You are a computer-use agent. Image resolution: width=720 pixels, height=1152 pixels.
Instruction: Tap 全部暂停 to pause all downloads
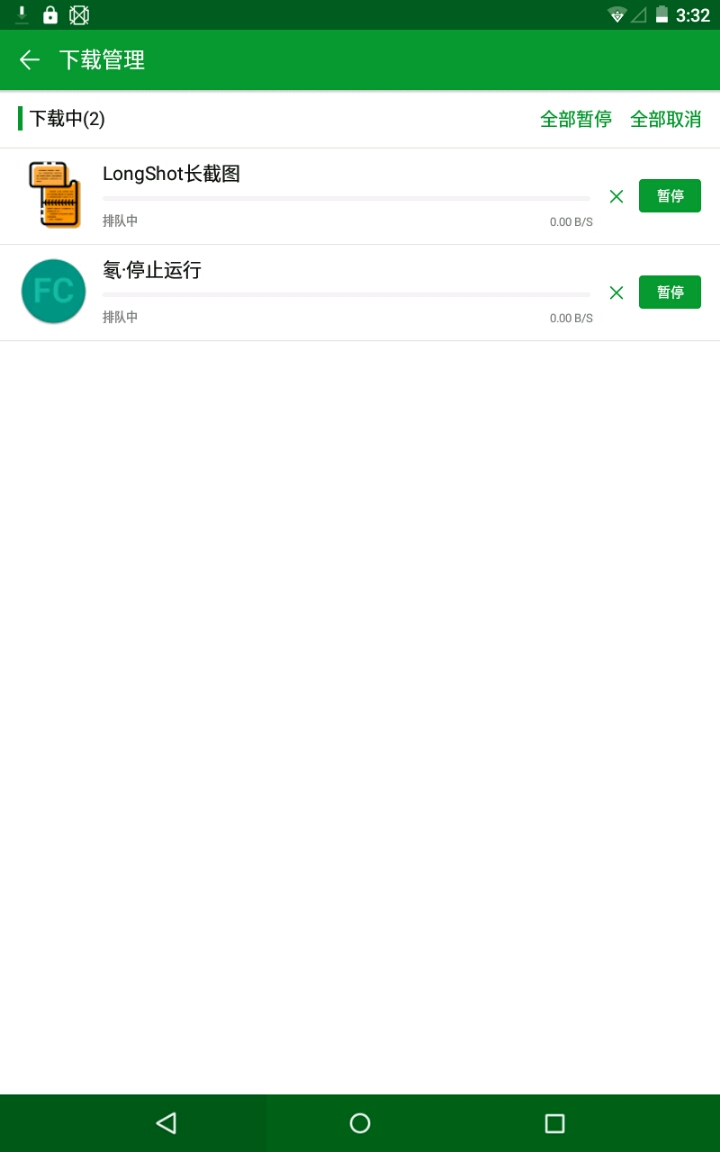point(575,119)
